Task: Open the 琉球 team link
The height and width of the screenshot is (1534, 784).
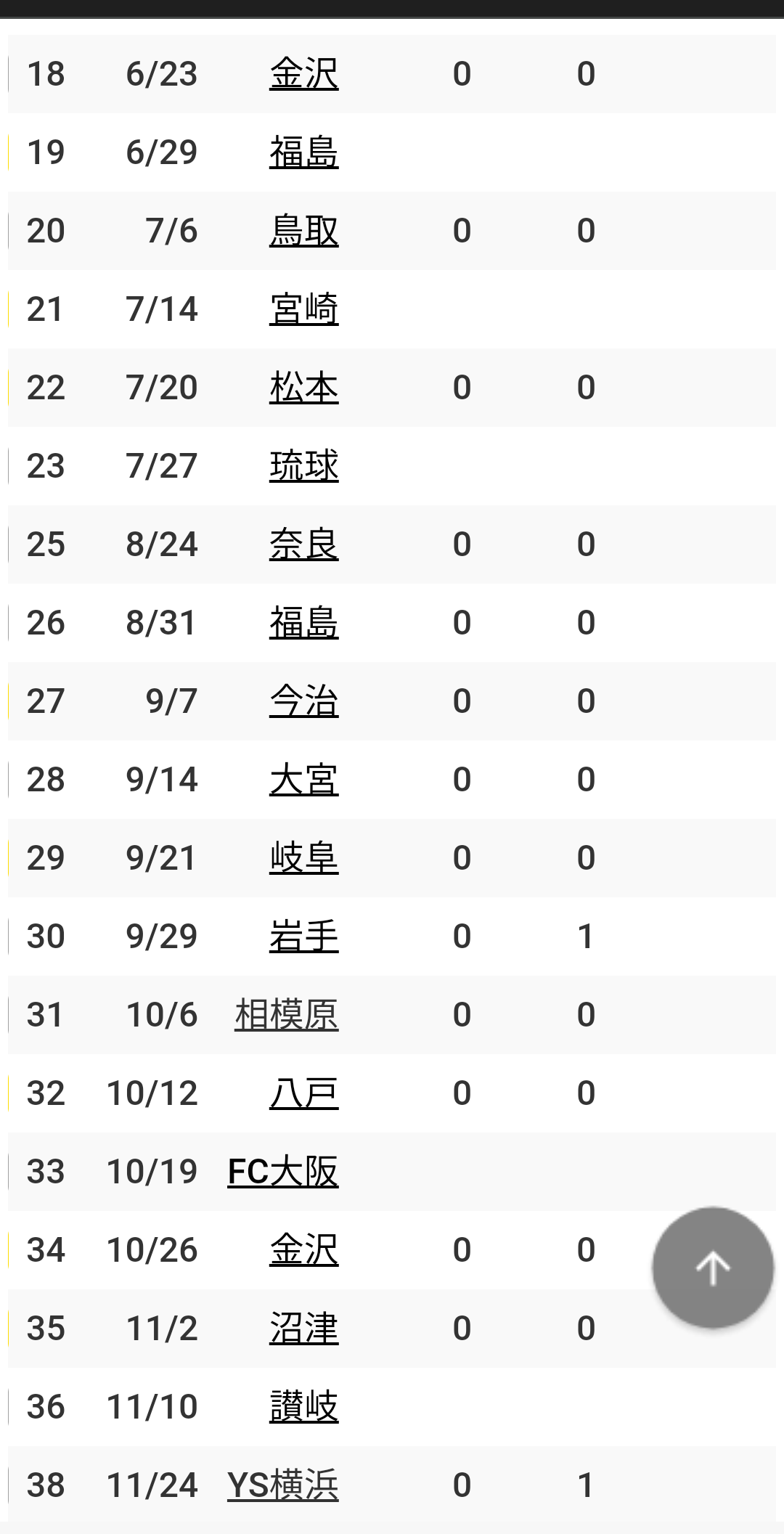Action: [304, 466]
